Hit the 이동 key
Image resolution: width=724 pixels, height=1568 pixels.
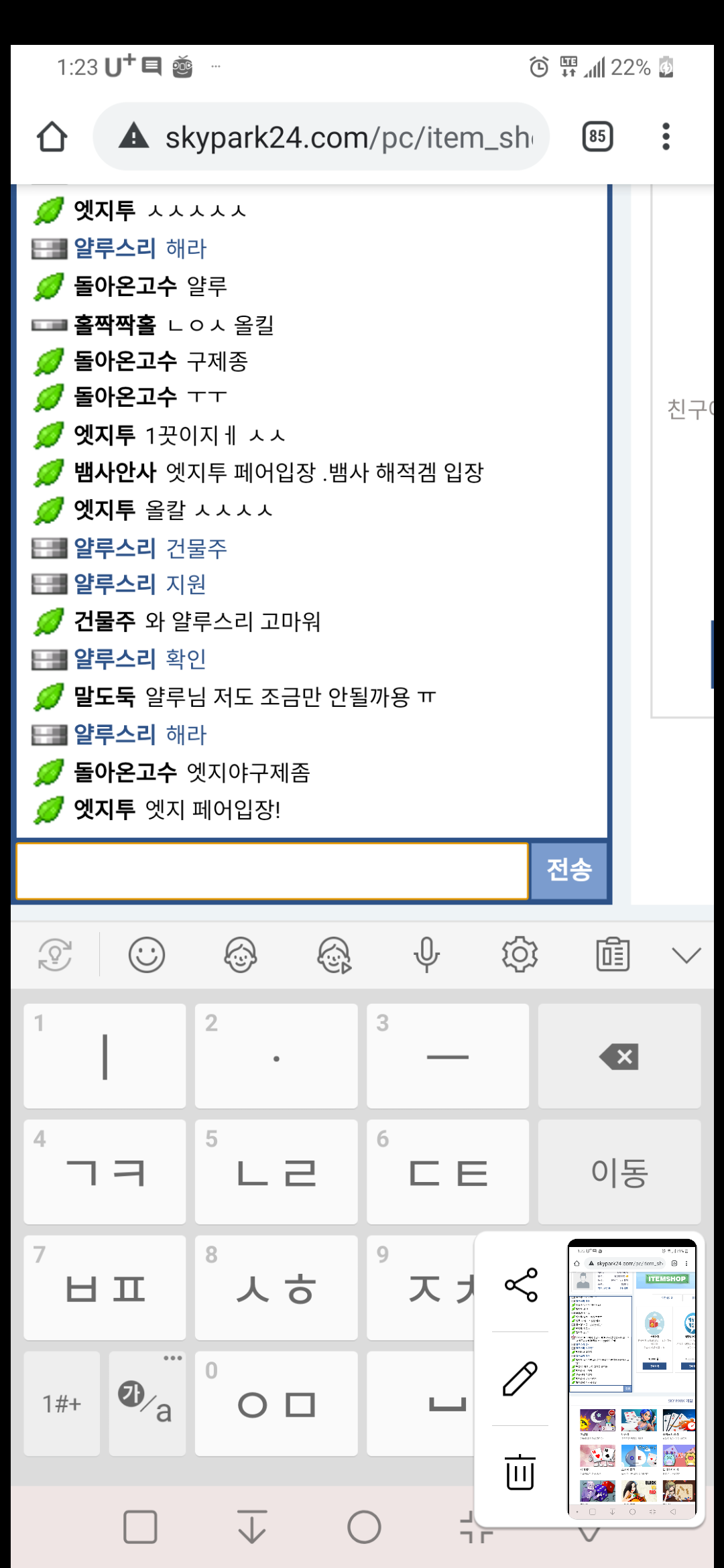point(619,1172)
